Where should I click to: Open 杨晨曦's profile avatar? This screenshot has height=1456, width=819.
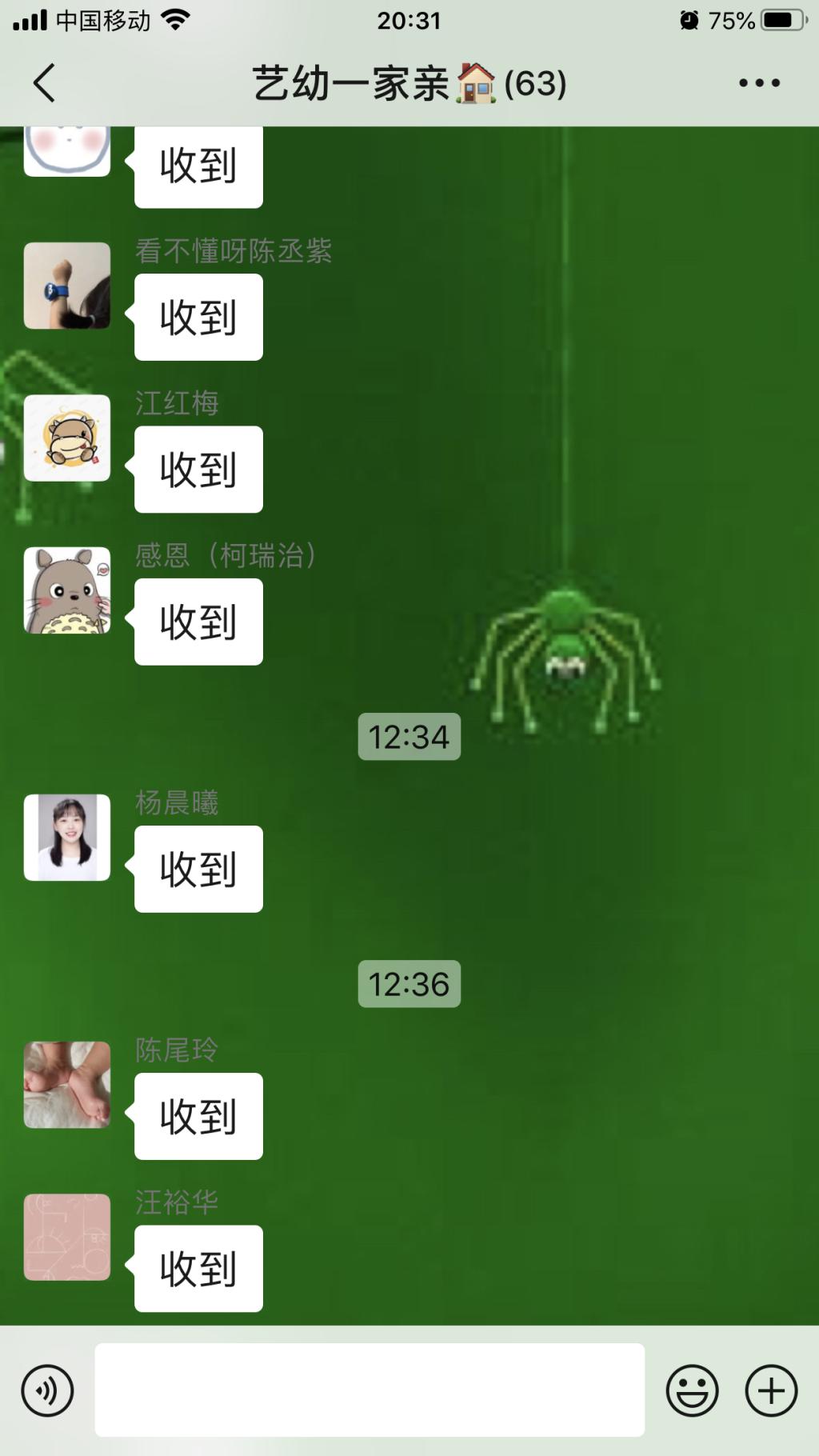67,838
